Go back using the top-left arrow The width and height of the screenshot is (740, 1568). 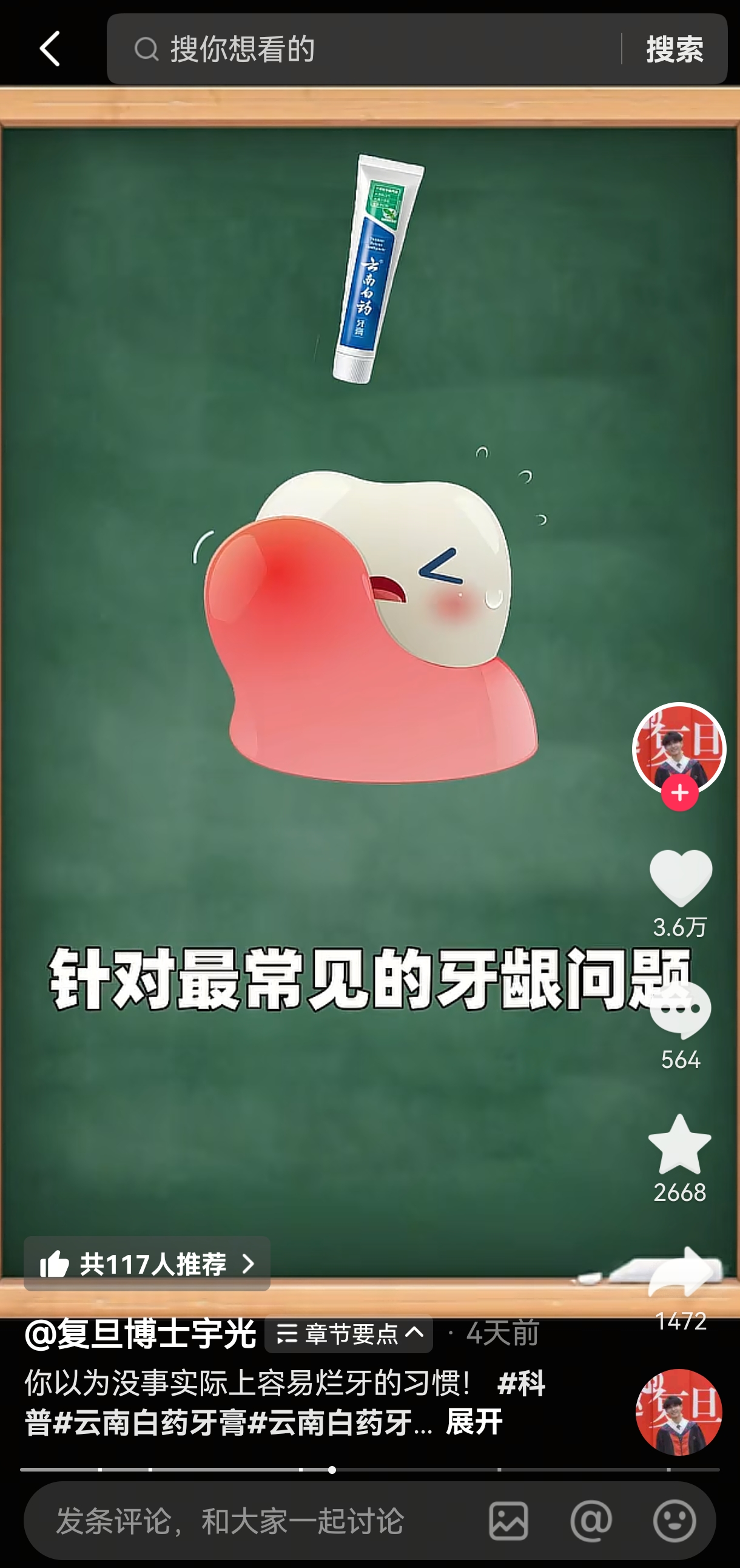(x=50, y=49)
